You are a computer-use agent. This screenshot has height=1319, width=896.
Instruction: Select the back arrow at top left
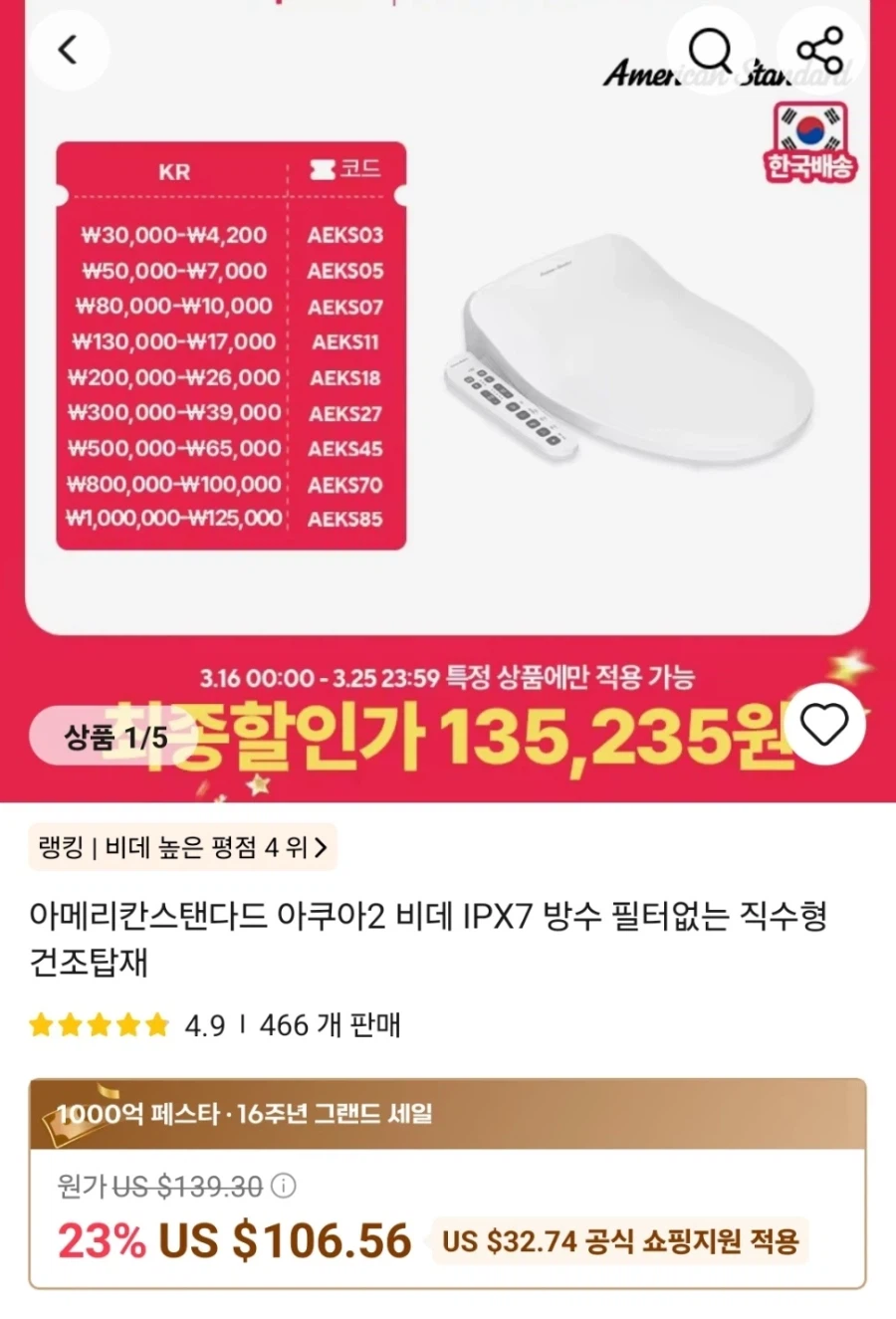point(68,50)
